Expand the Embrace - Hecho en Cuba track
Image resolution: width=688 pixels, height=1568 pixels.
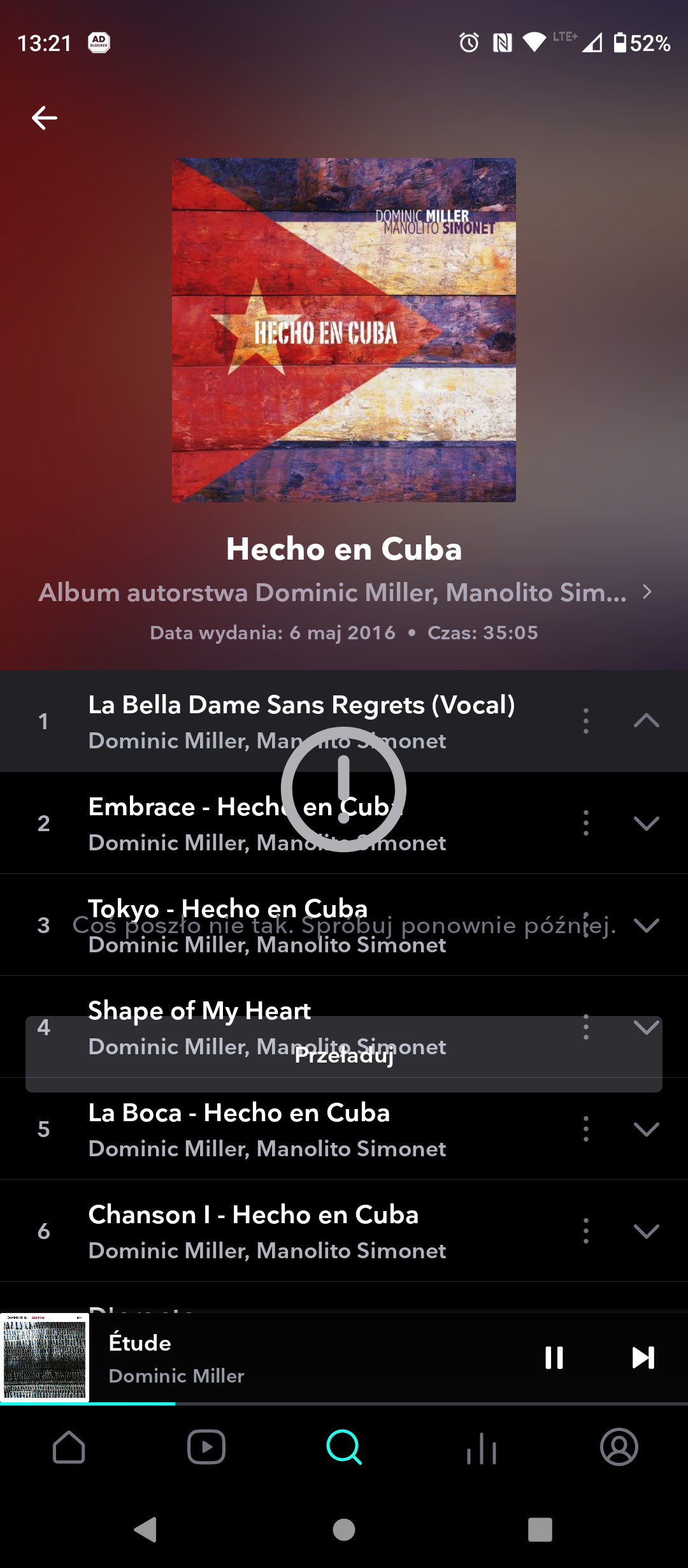click(x=646, y=823)
